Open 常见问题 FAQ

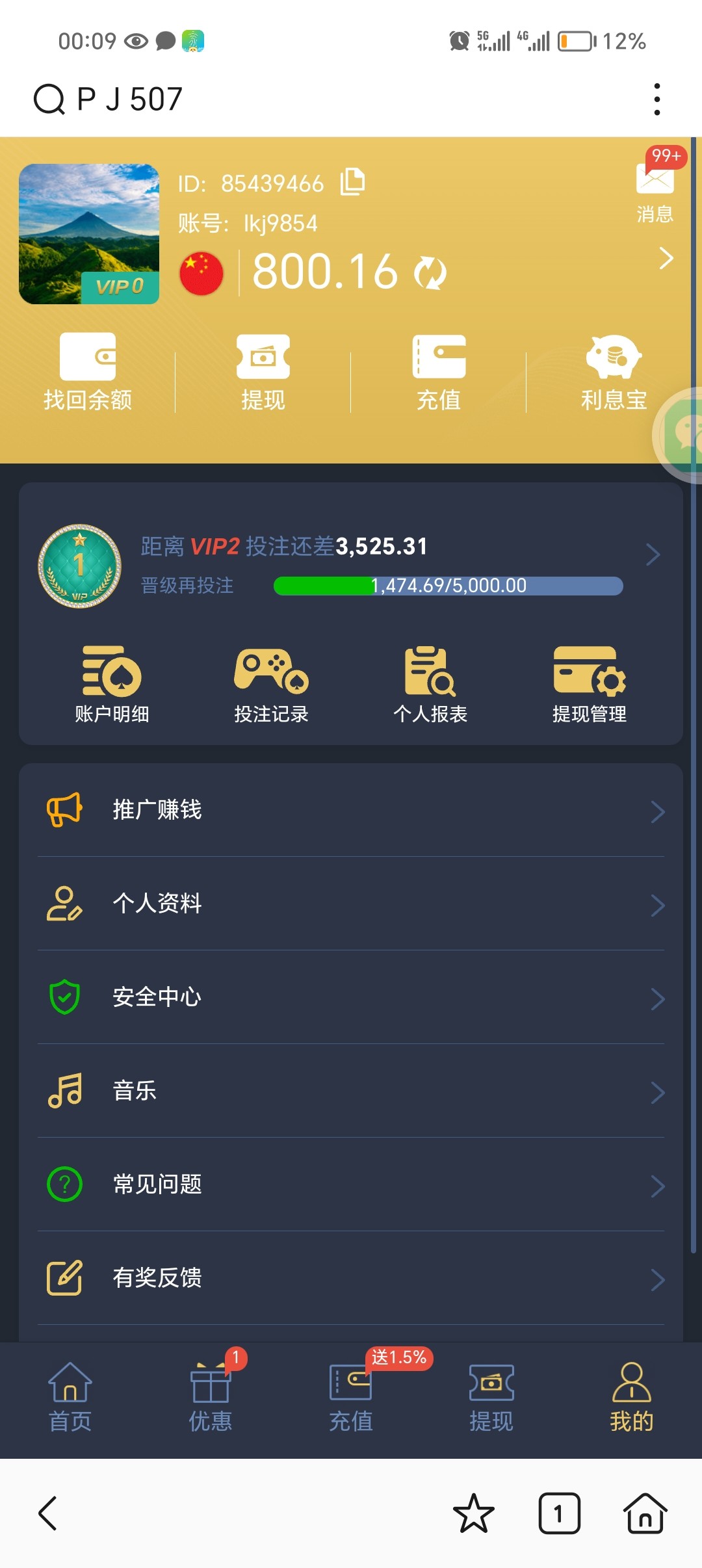pyautogui.click(x=351, y=1184)
